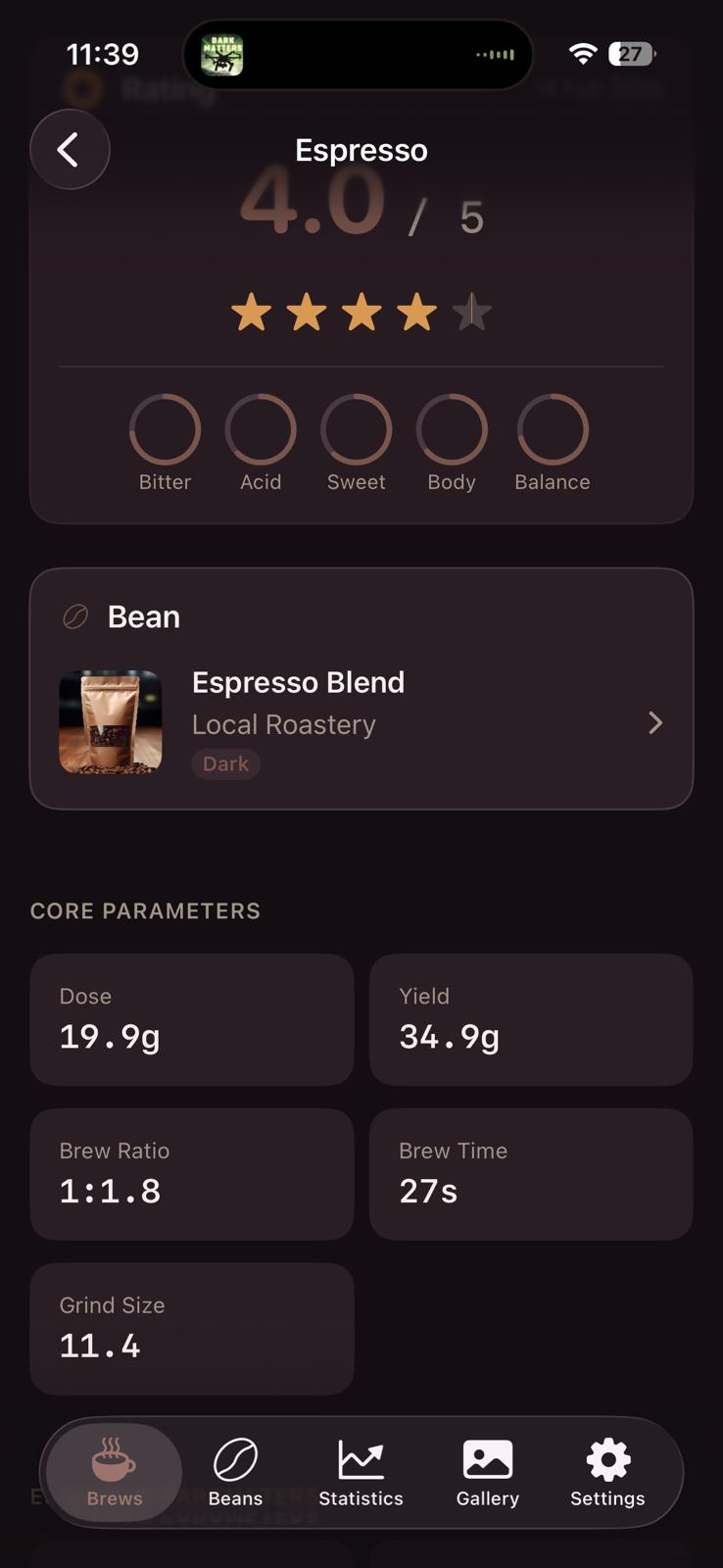This screenshot has width=723, height=1568.
Task: Set rating by tapping the fifth star
Action: point(472,312)
